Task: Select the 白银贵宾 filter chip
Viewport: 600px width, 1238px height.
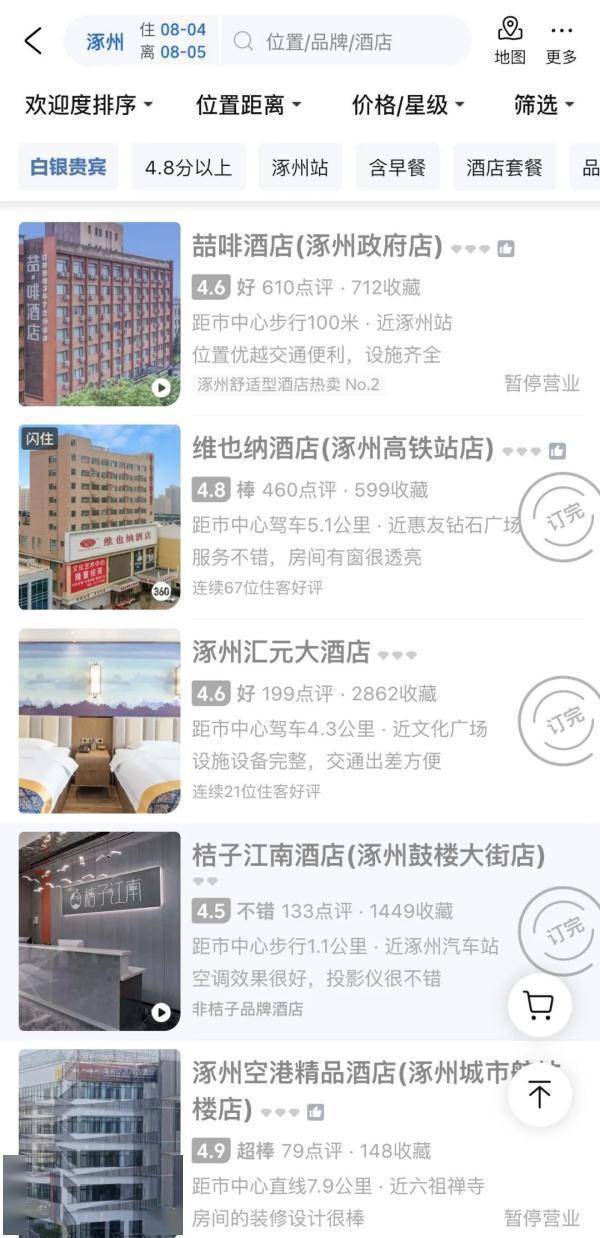Action: [68, 167]
